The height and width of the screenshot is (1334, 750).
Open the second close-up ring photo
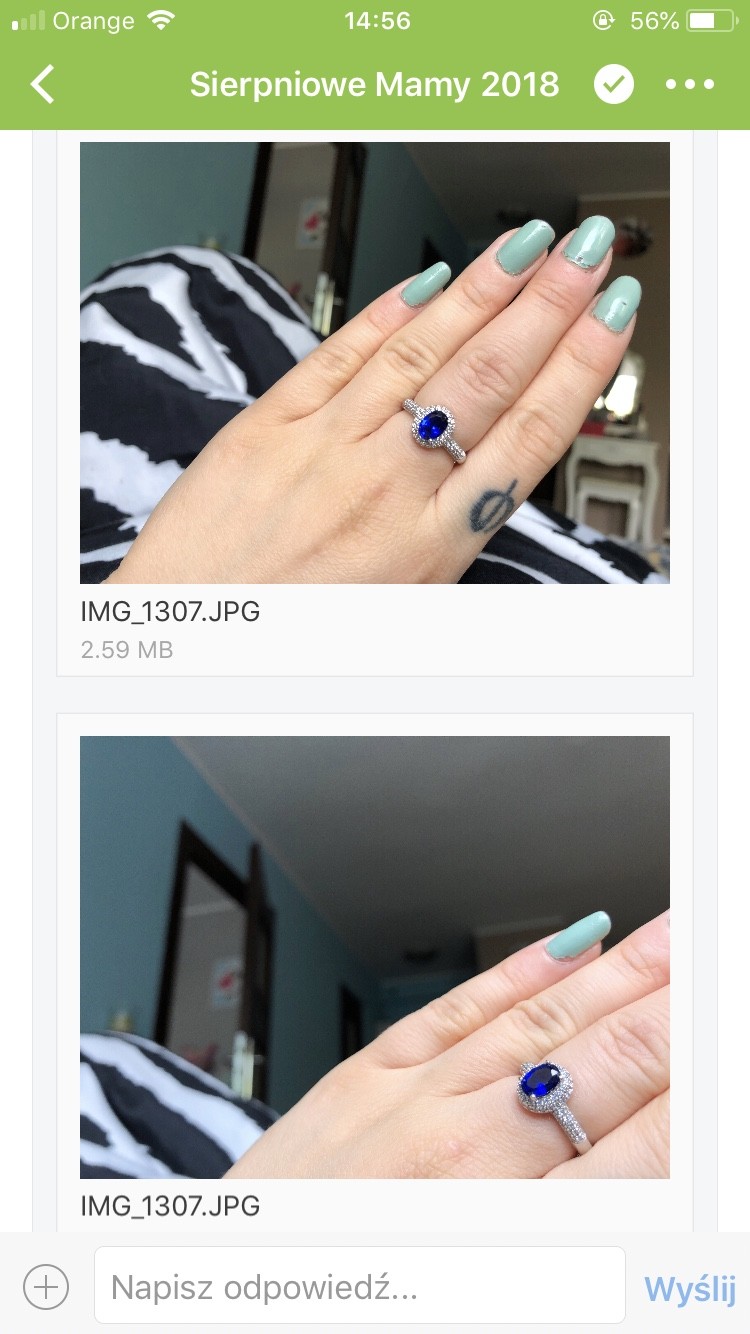click(375, 957)
